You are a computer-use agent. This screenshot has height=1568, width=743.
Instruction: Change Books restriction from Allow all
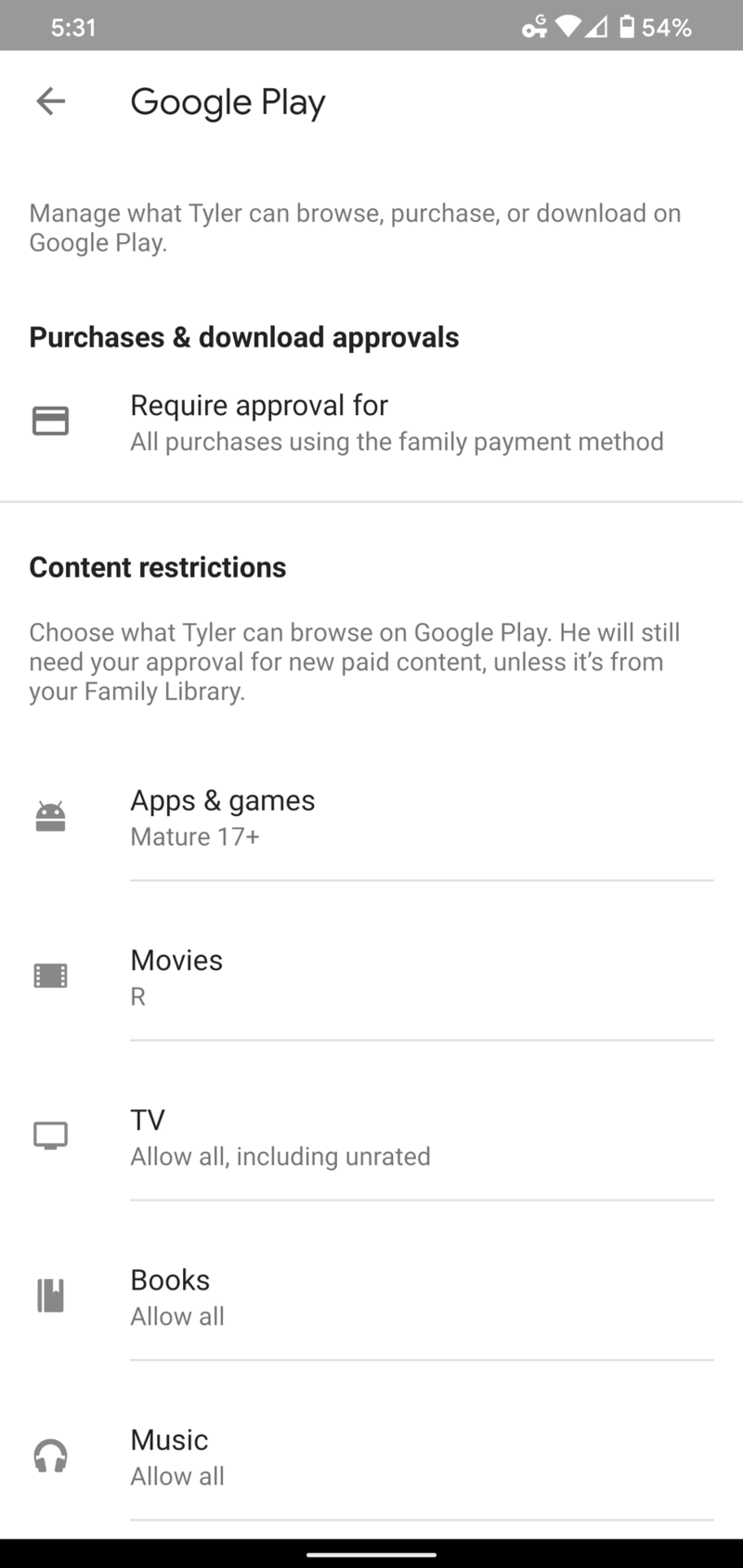371,1295
